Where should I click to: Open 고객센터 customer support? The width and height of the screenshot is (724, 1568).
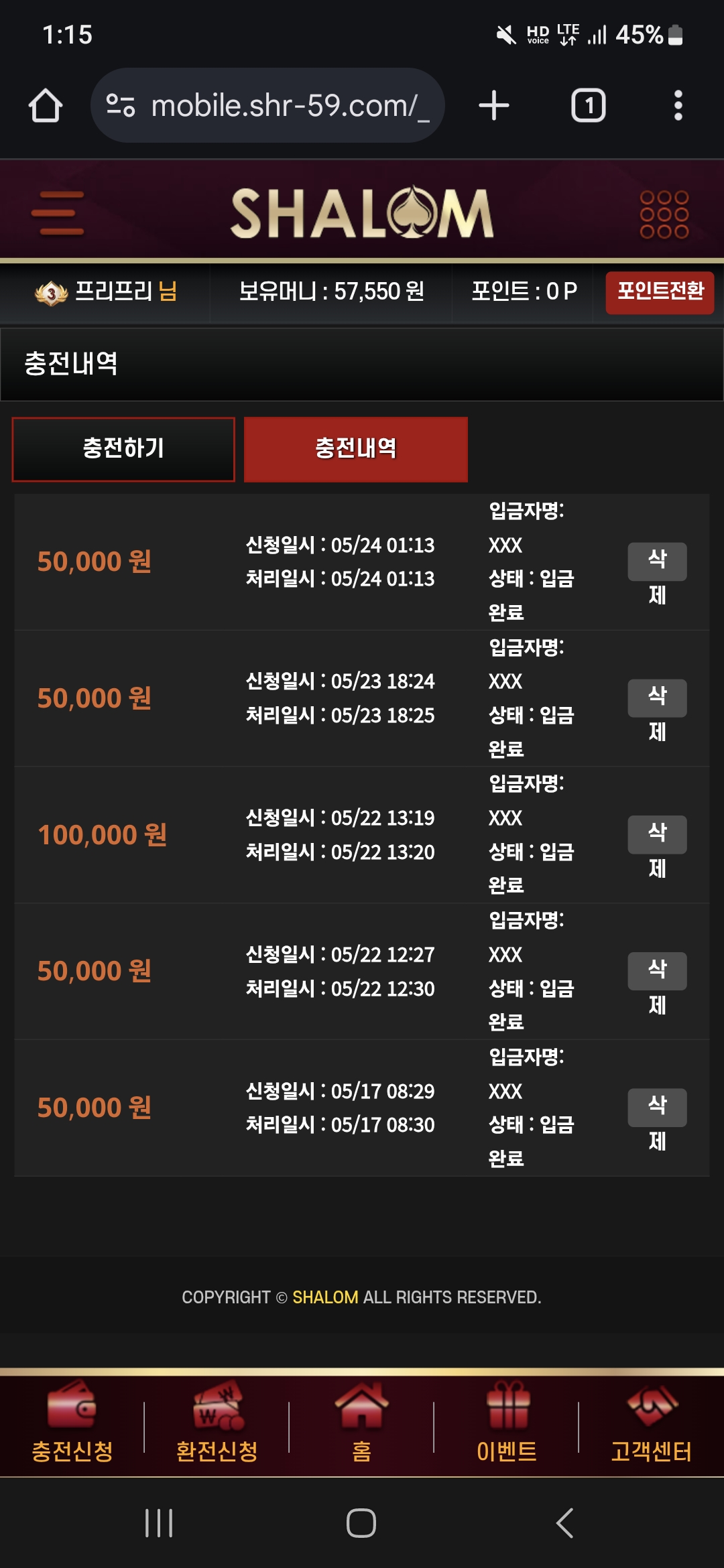pyautogui.click(x=652, y=1423)
